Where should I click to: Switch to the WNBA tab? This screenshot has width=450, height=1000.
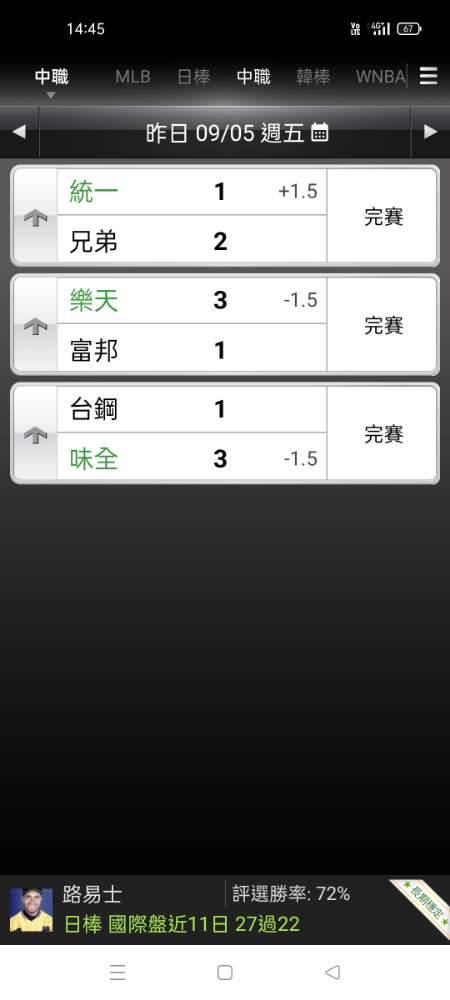click(381, 77)
